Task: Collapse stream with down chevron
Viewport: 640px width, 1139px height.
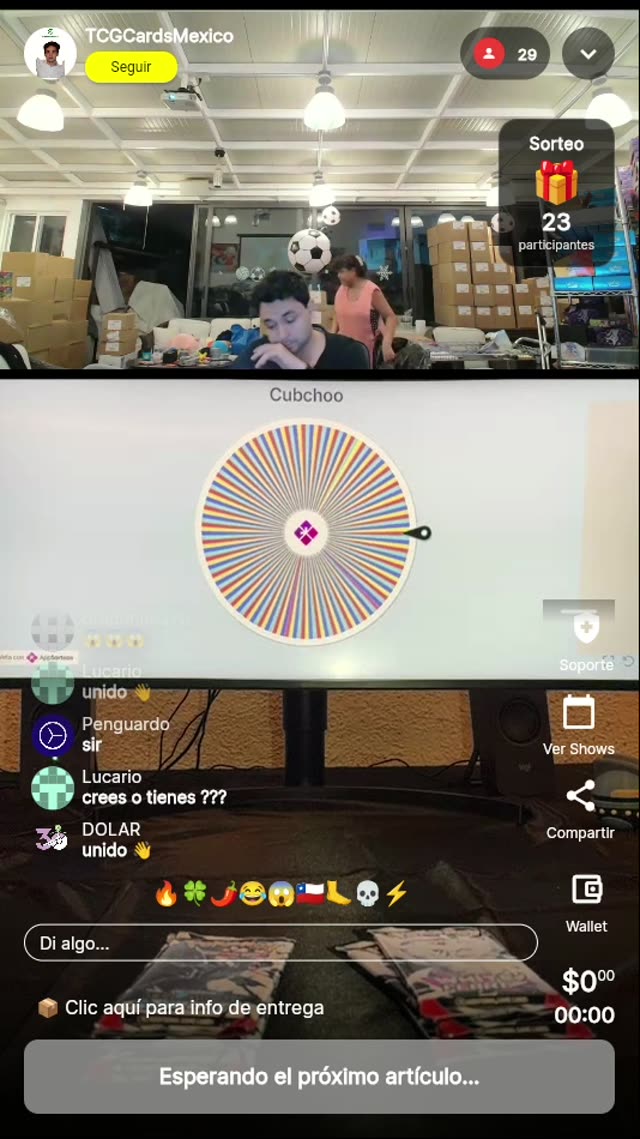Action: point(588,54)
